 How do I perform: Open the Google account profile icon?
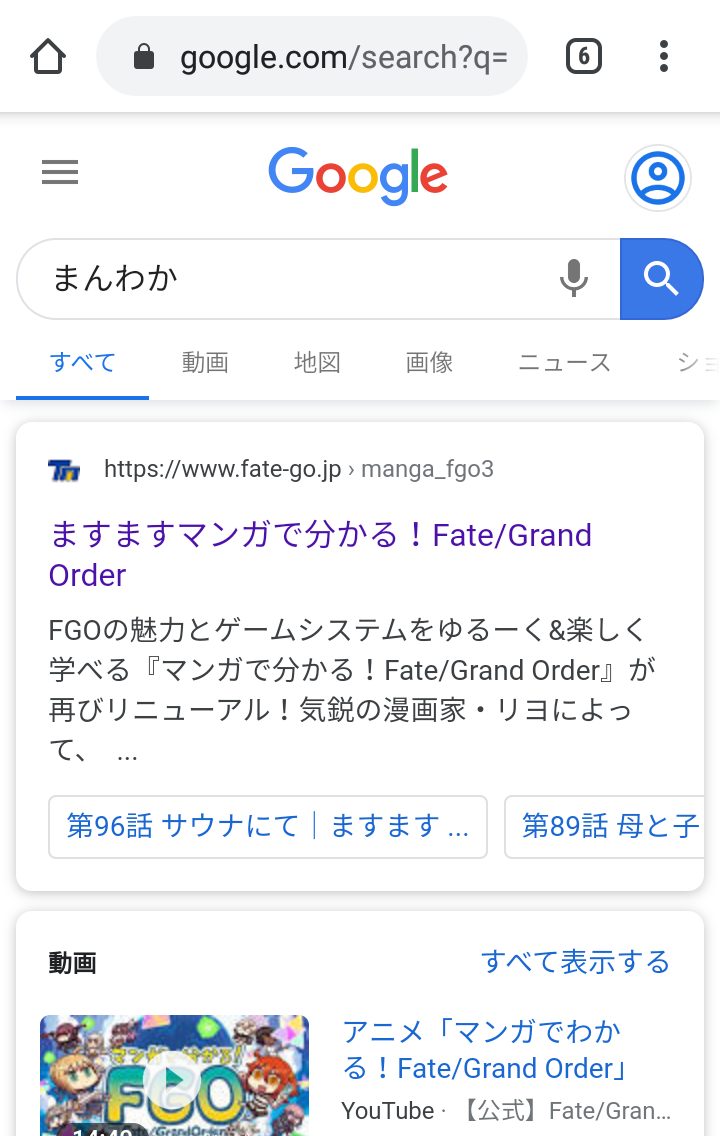point(657,178)
